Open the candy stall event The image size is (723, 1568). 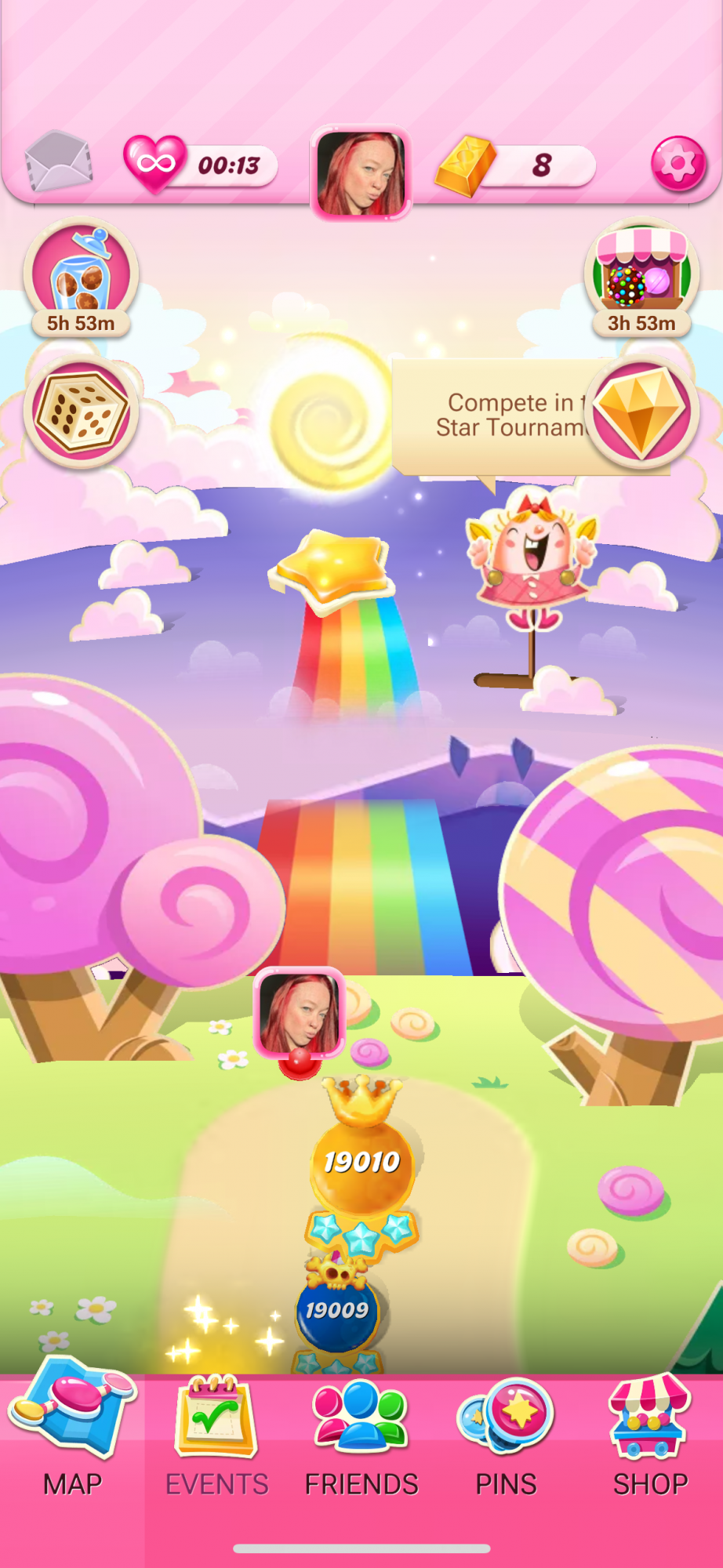point(641,276)
